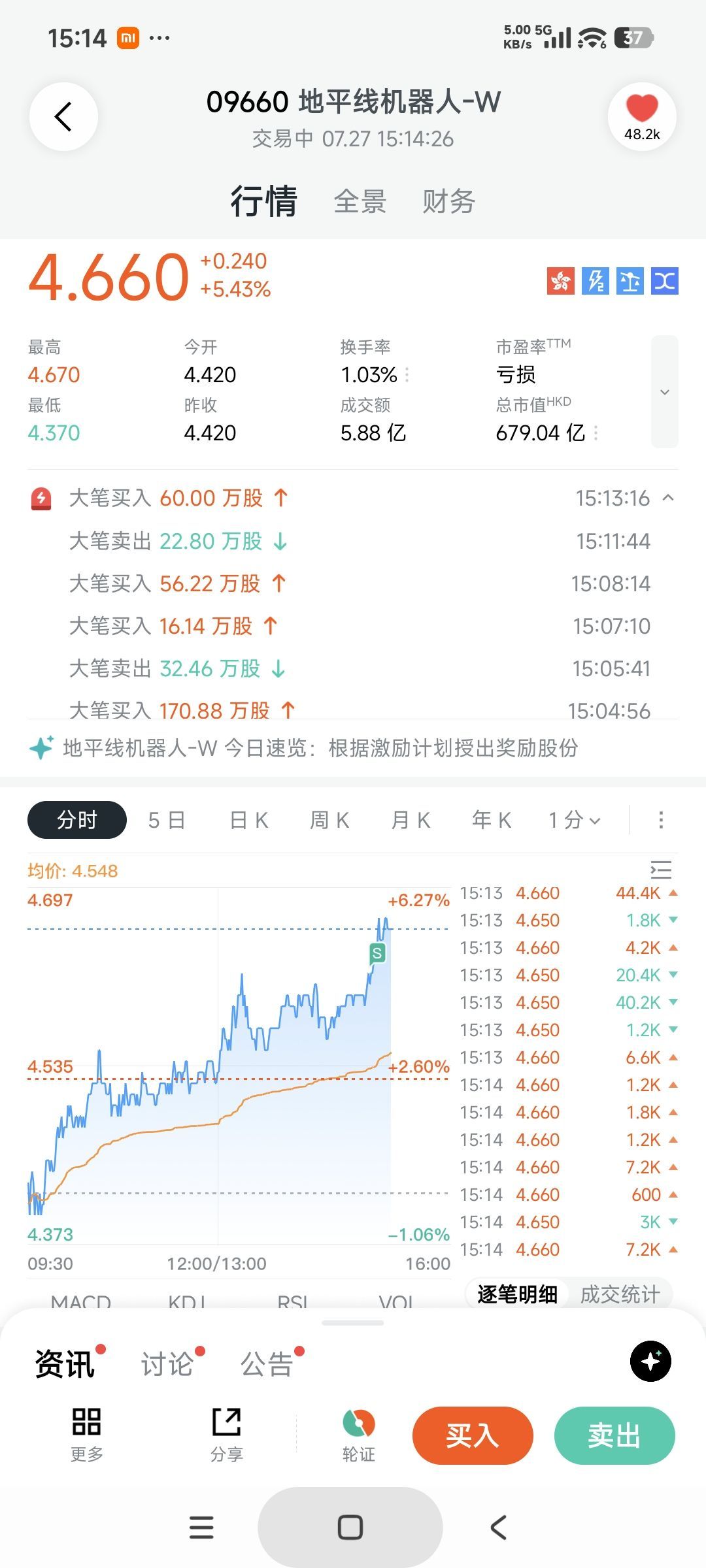
Task: Tap the 买入 button
Action: coord(473,1435)
